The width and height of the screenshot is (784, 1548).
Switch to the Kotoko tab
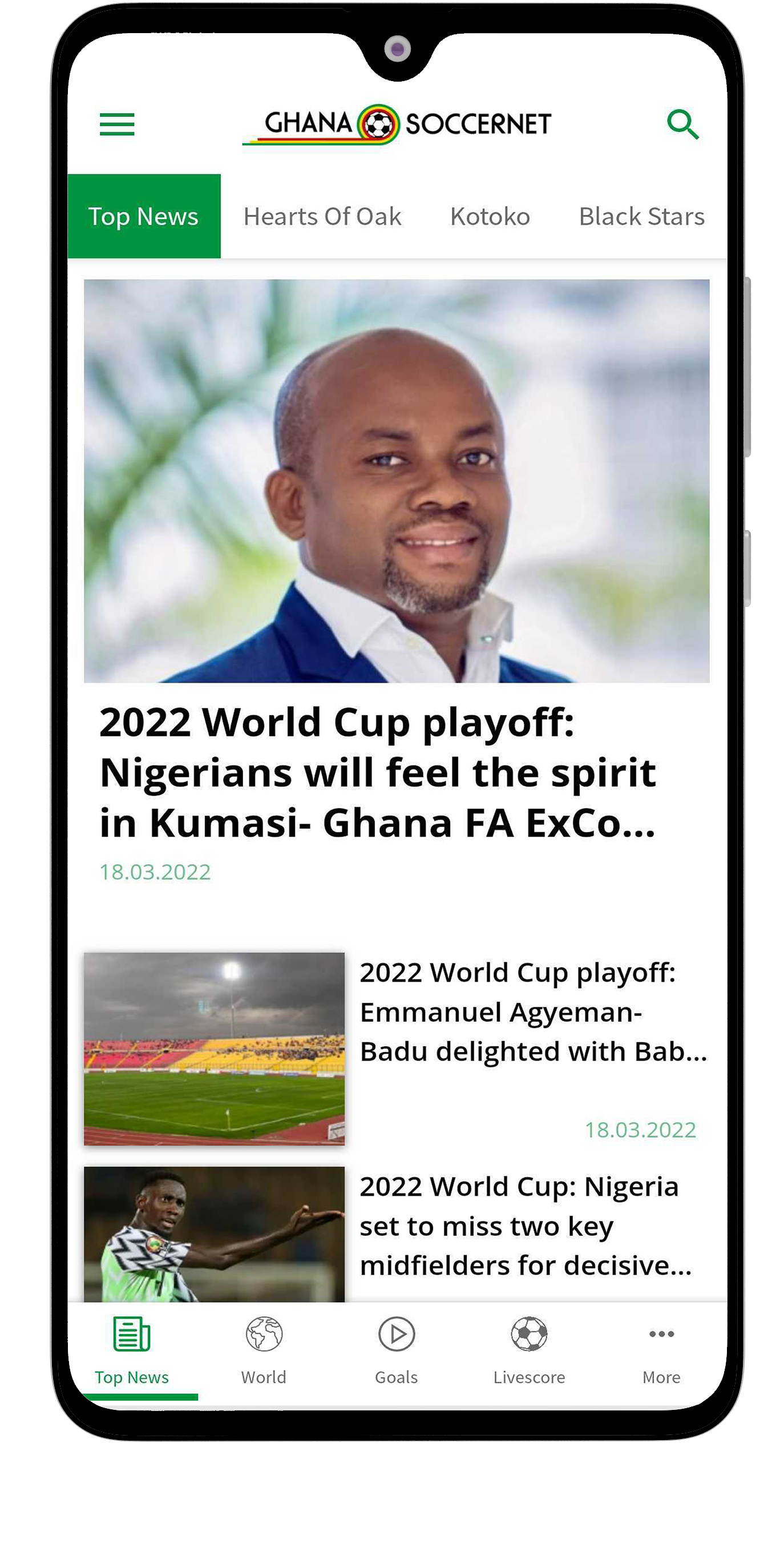[490, 216]
